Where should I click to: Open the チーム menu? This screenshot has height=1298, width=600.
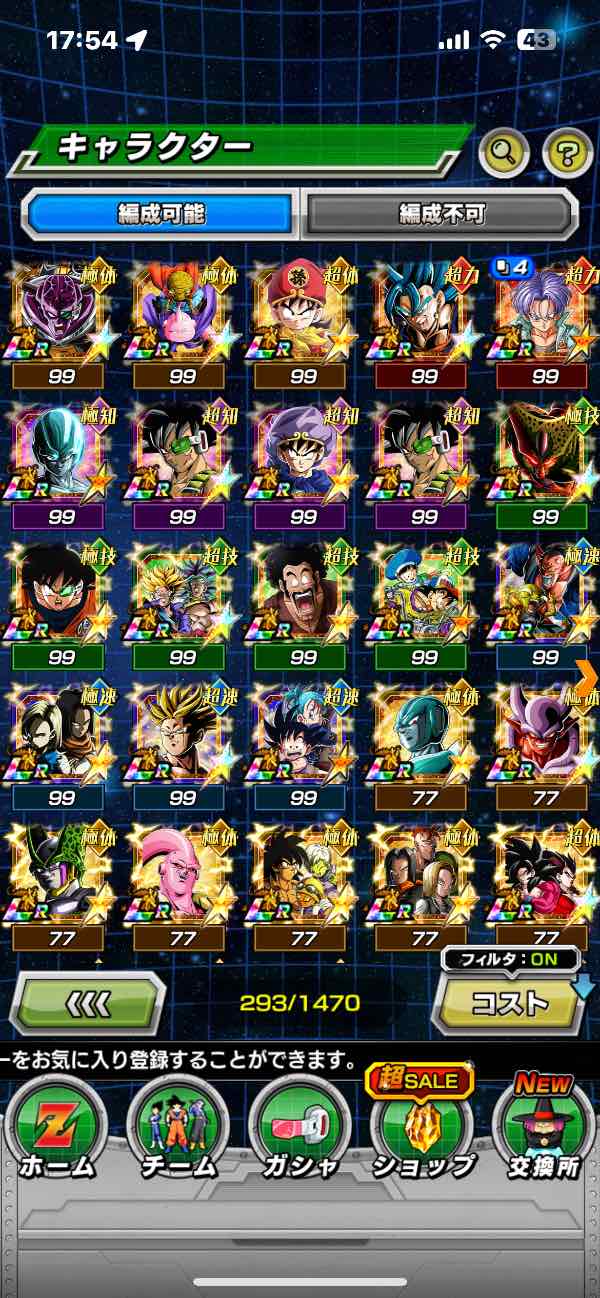tap(177, 1130)
